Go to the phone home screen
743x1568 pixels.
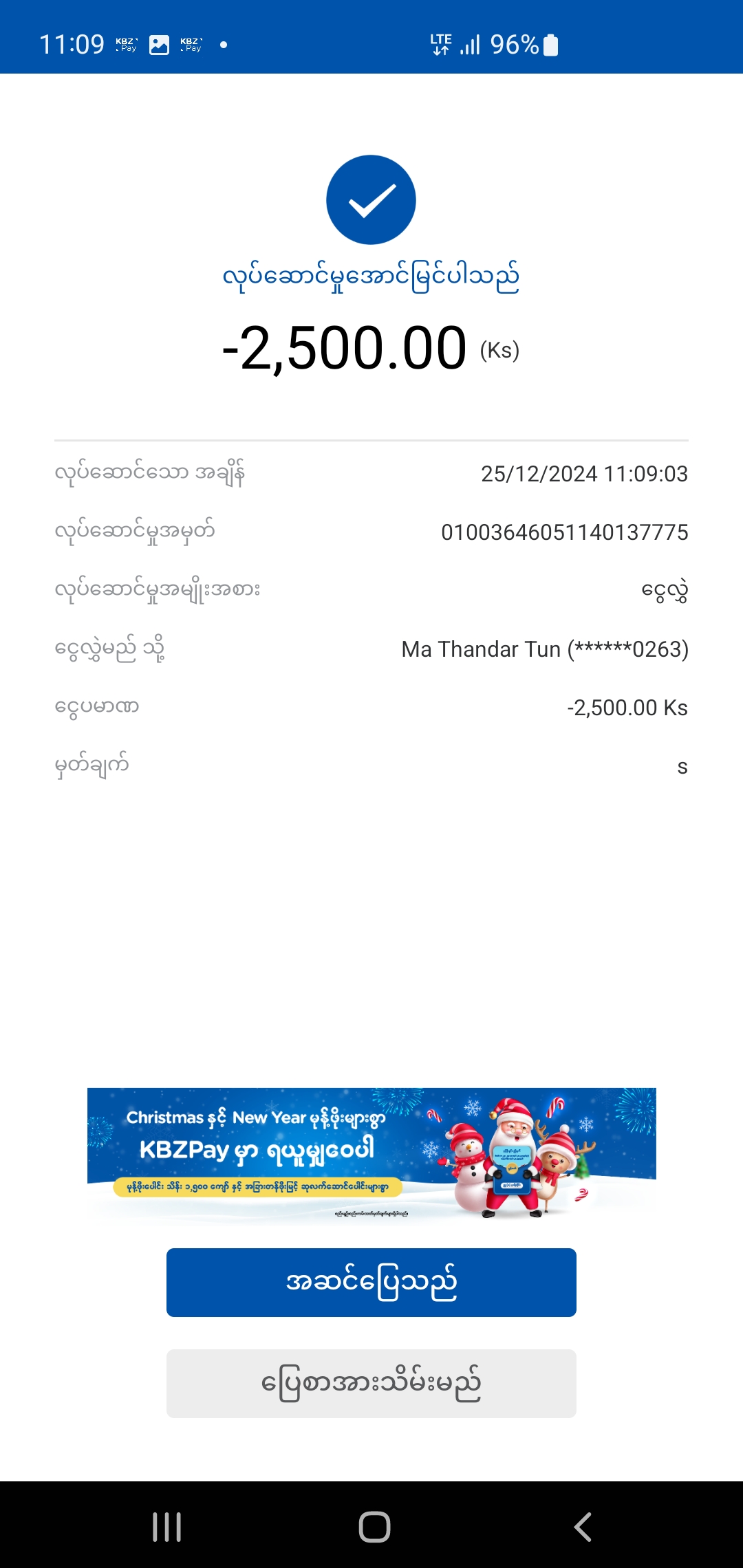tap(374, 1527)
